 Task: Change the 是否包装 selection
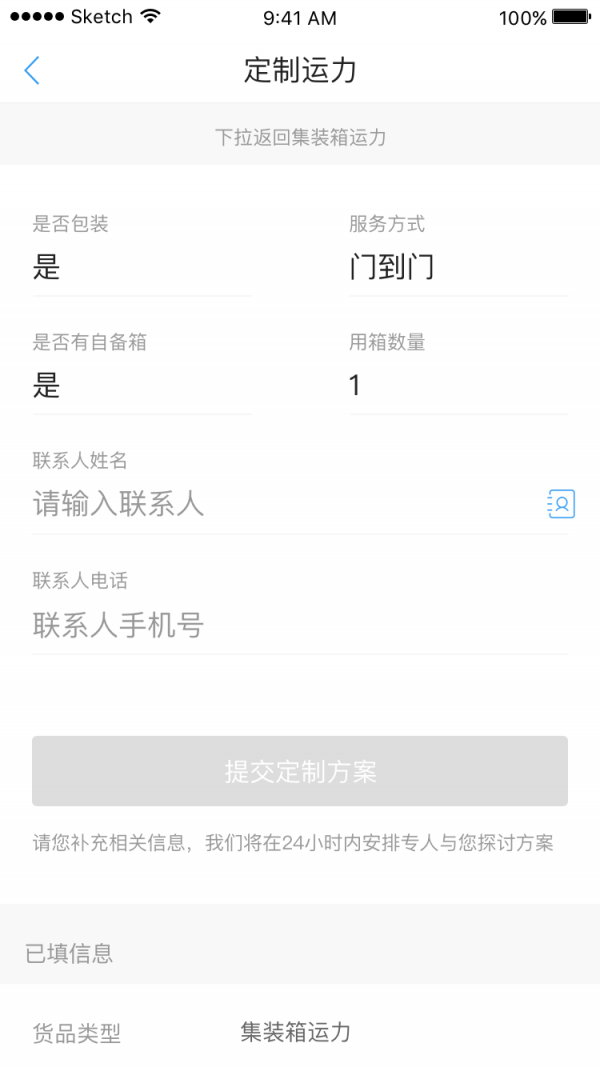click(x=140, y=268)
